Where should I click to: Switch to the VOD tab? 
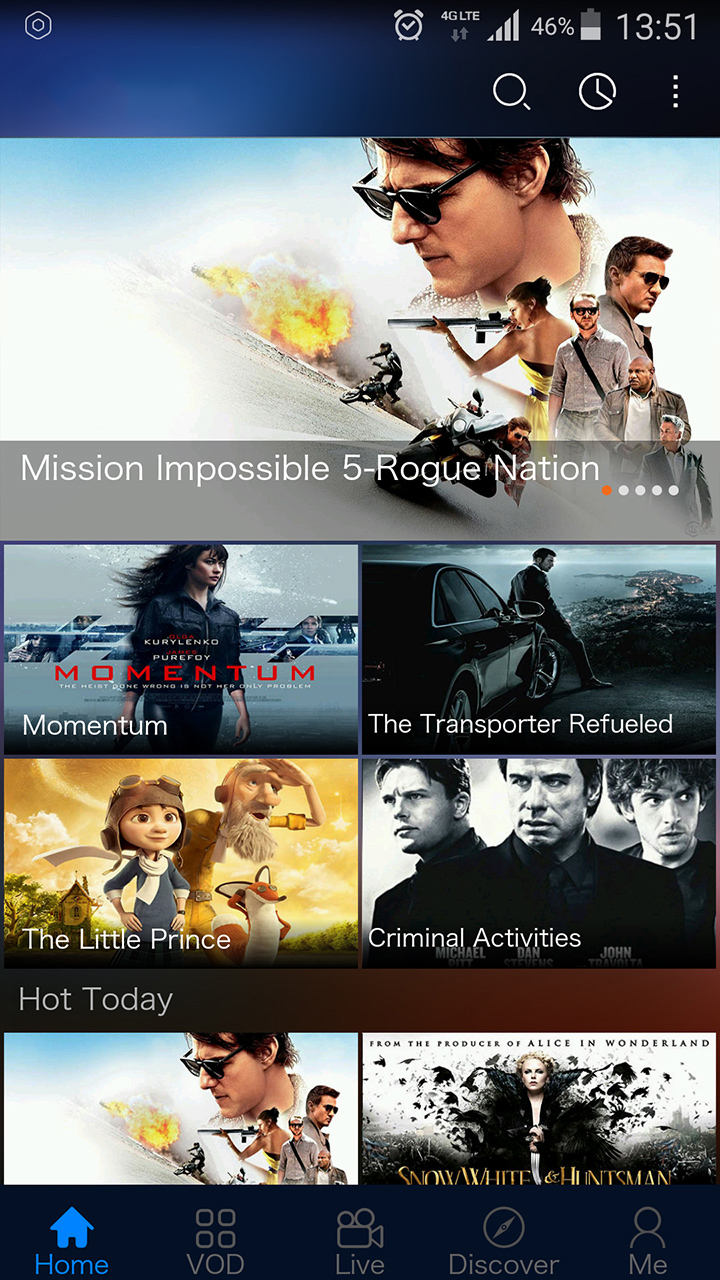(x=215, y=1240)
